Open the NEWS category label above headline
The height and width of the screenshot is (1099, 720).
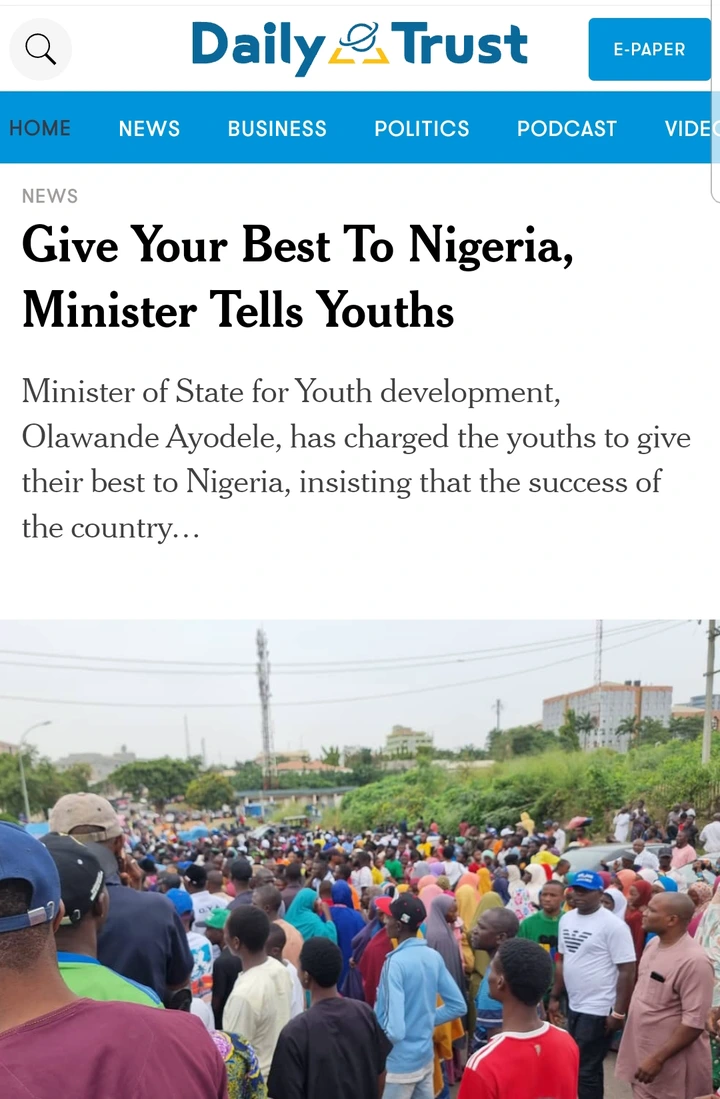click(x=50, y=196)
